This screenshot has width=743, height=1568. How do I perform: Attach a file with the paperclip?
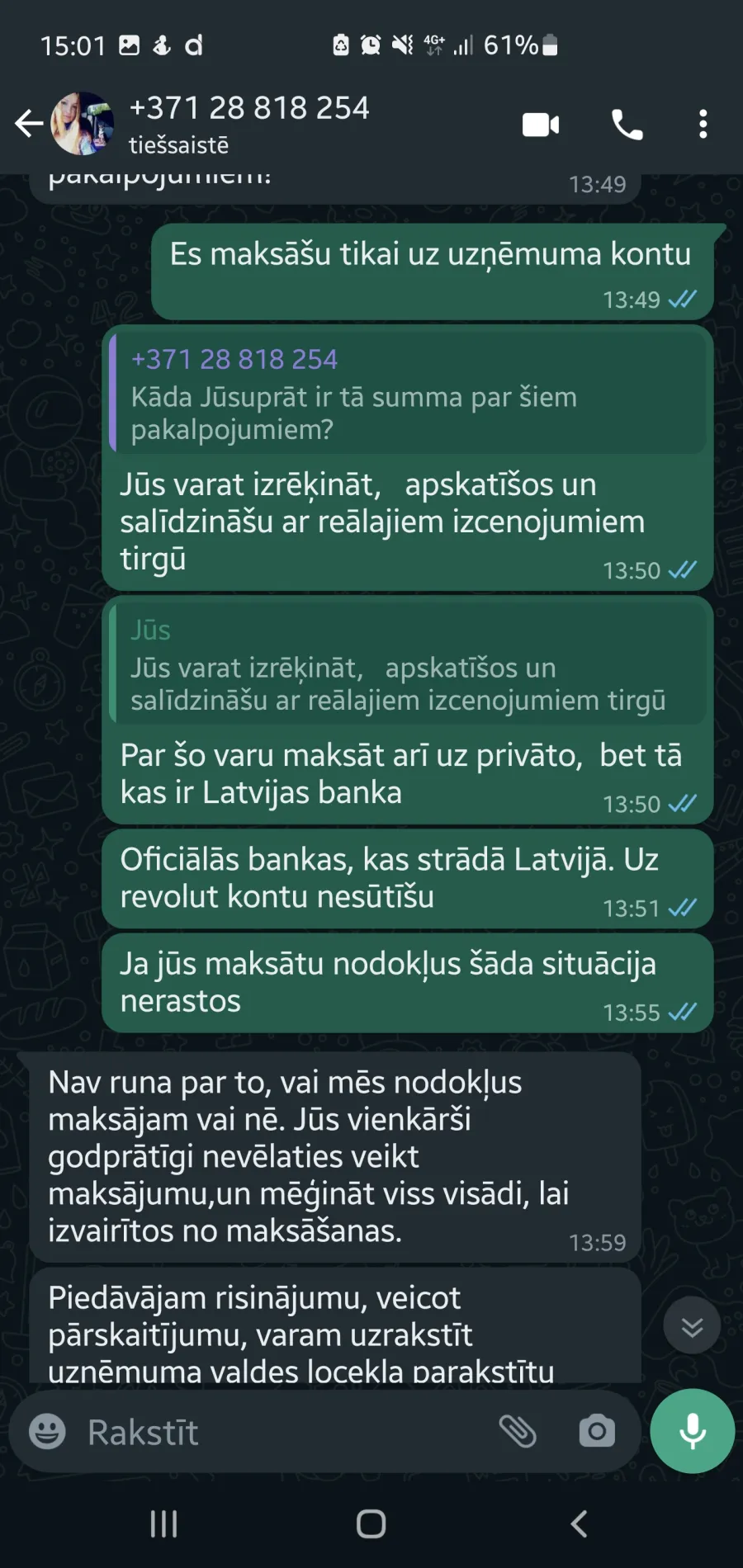click(x=518, y=1432)
